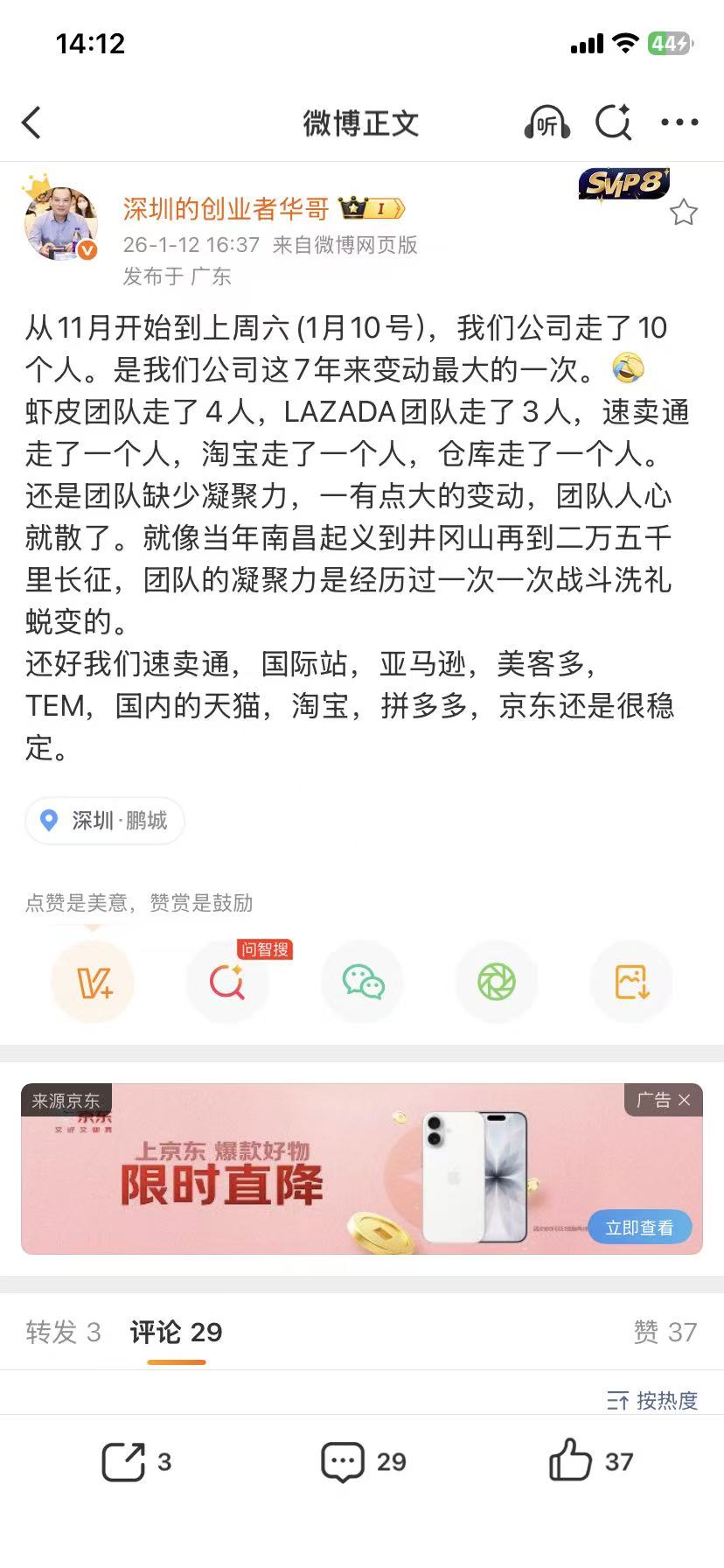The height and width of the screenshot is (1568, 724).
Task: Open the profile avatar of 深圳的创业者华哥
Action: click(59, 224)
